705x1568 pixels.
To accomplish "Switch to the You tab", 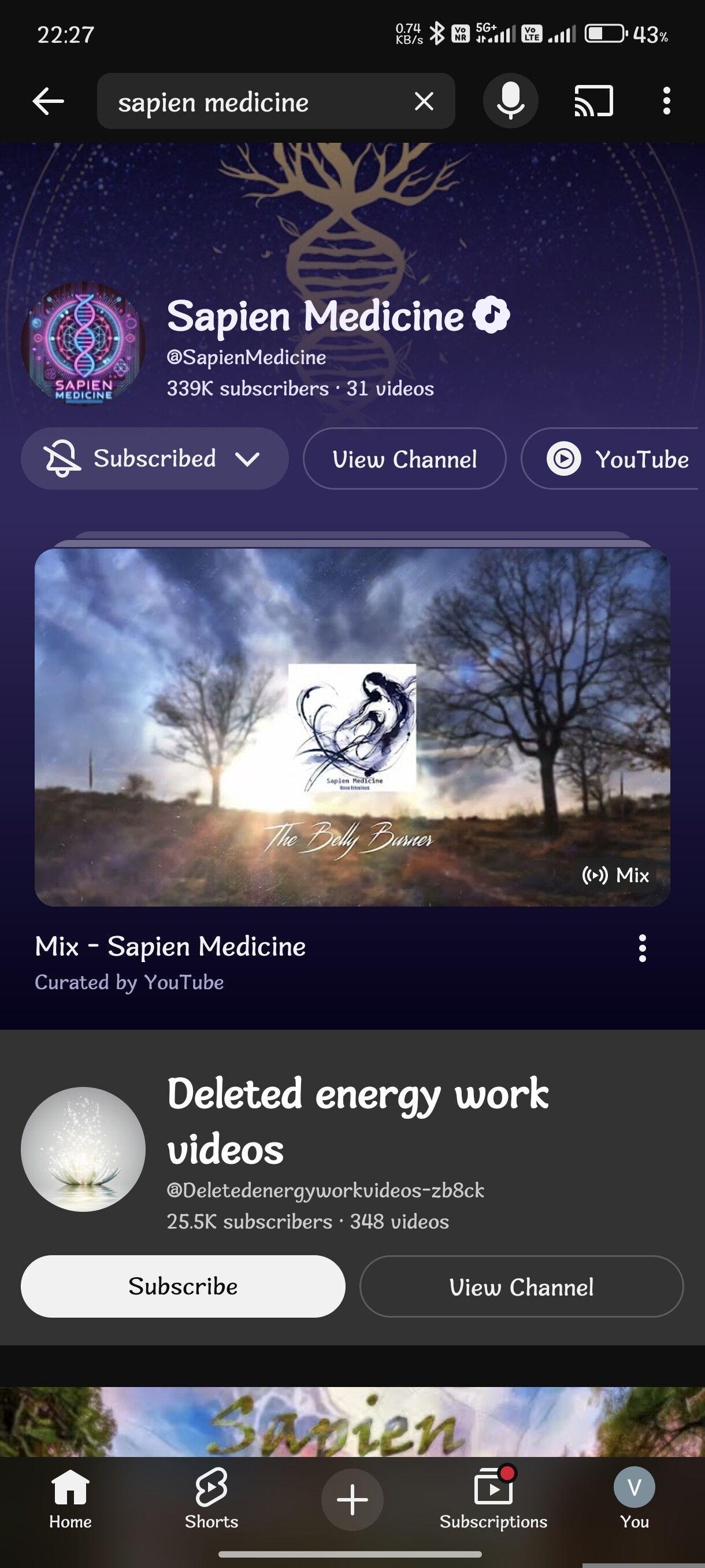I will (x=634, y=1499).
